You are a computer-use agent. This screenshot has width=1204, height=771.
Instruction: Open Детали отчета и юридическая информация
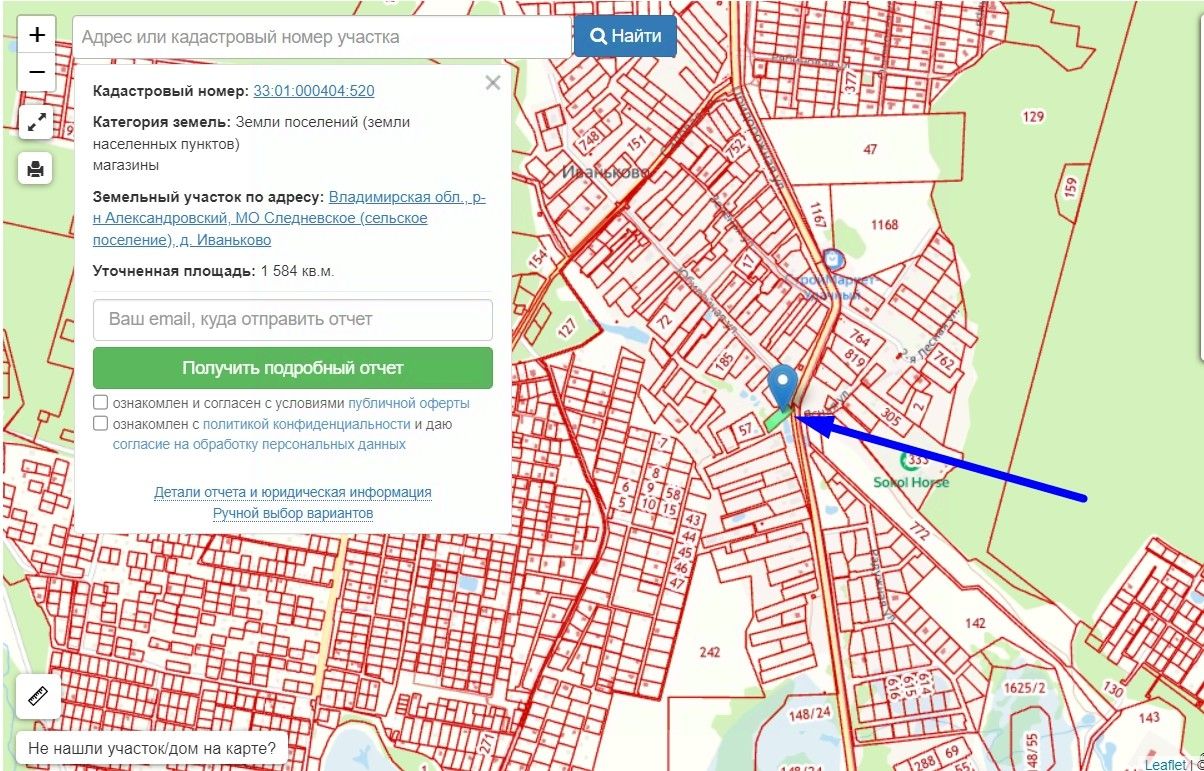(x=293, y=492)
